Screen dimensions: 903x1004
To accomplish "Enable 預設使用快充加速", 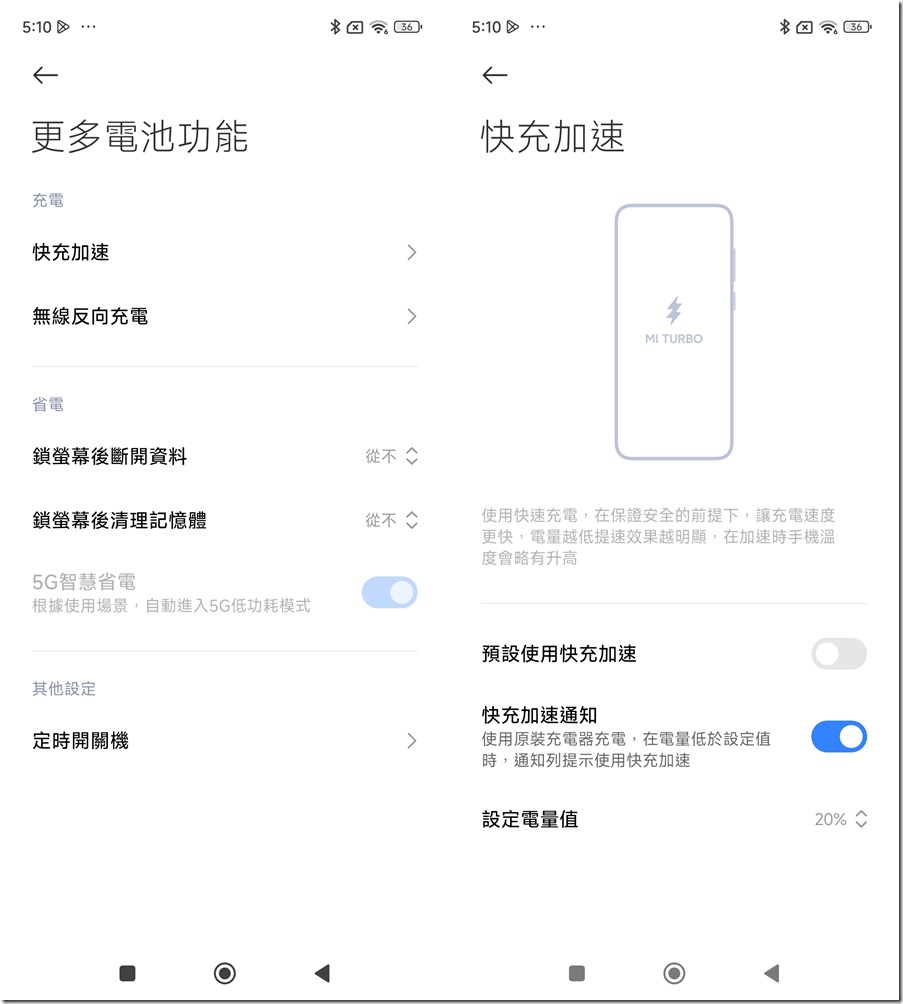I will pos(838,654).
